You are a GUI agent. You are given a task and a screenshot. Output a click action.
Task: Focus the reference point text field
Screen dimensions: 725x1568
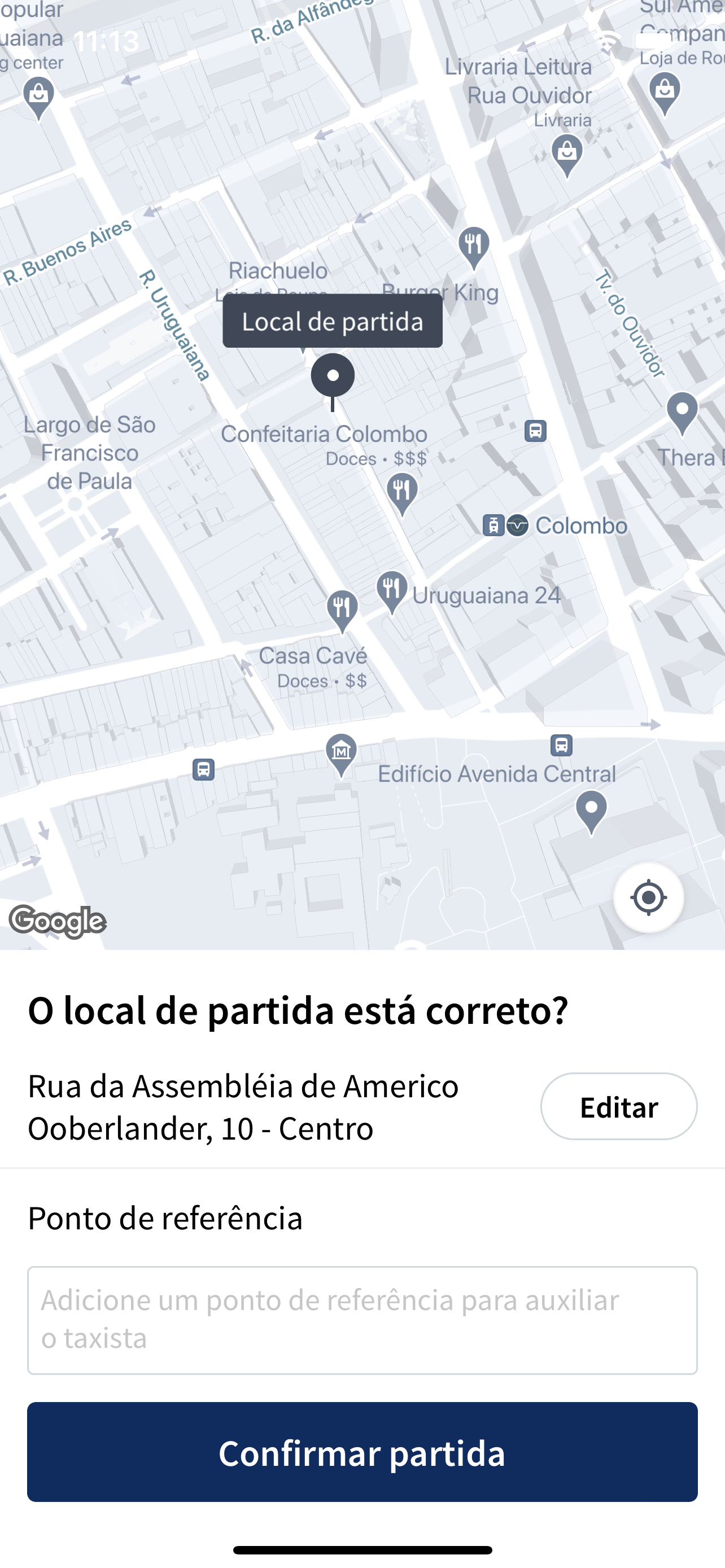tap(362, 1320)
